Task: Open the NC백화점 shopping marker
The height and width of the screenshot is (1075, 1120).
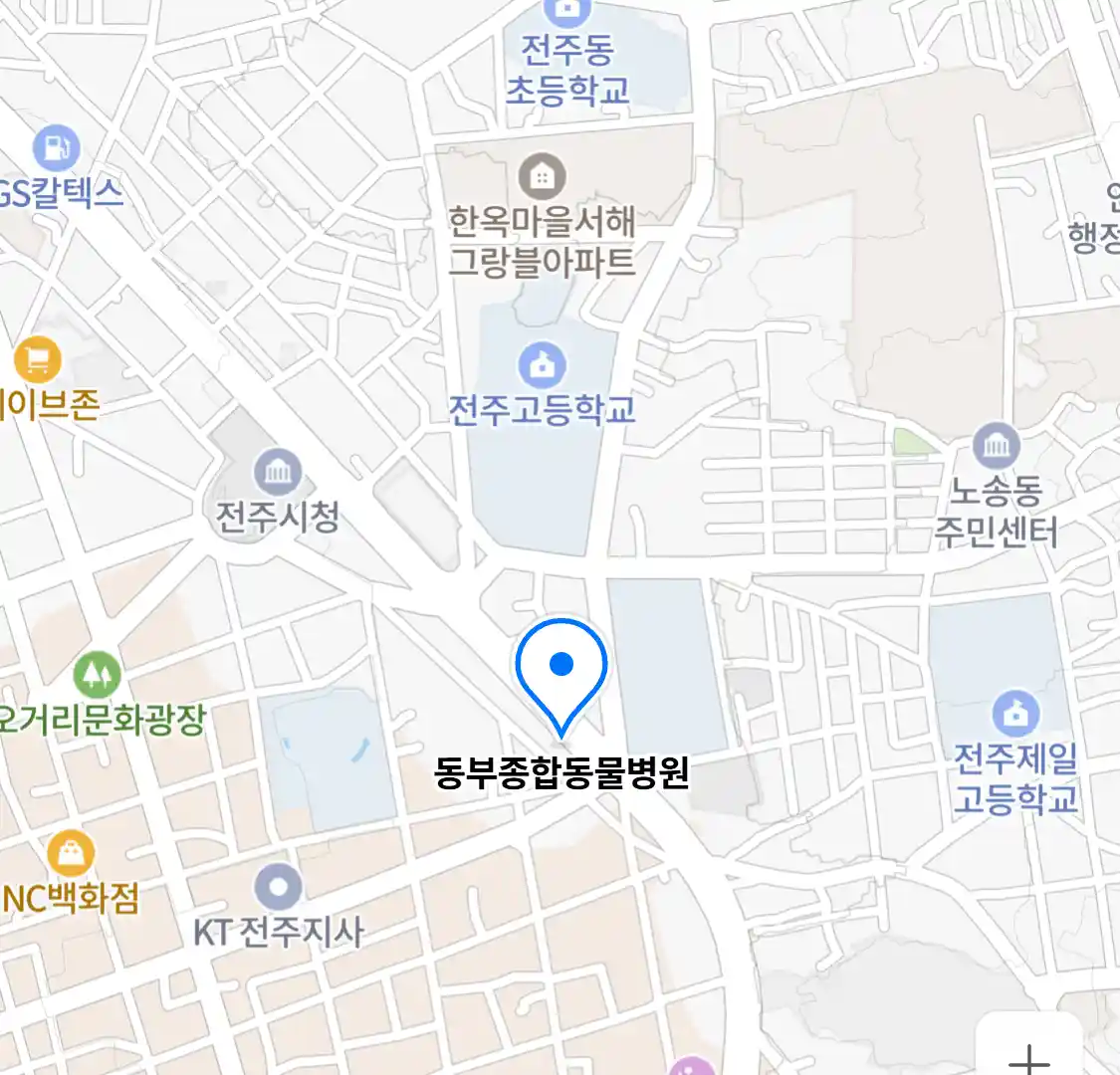Action: (x=72, y=855)
